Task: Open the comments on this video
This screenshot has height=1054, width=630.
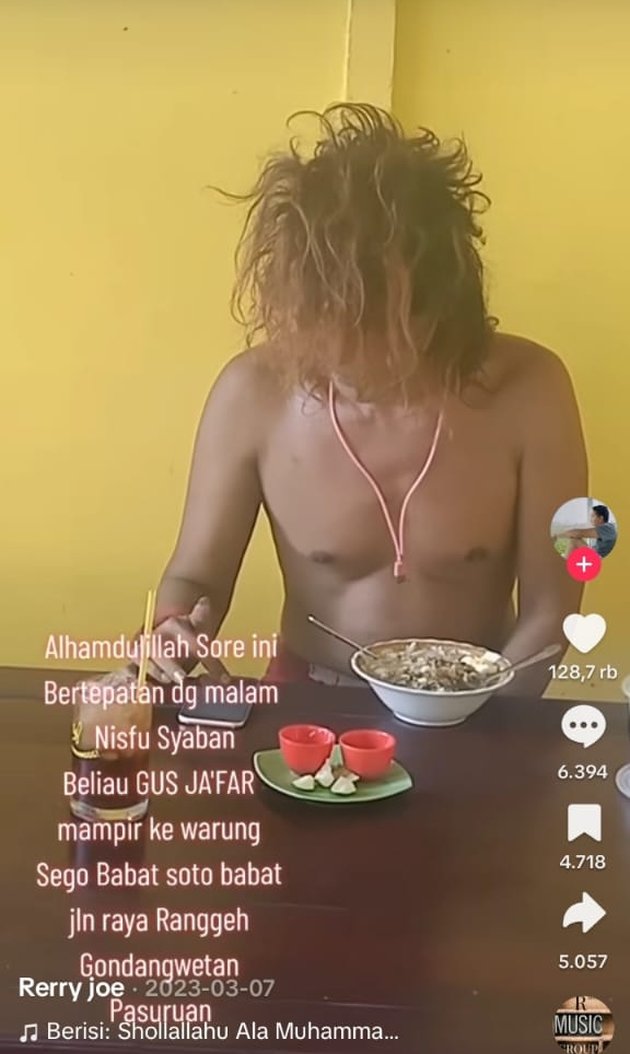Action: [x=583, y=727]
